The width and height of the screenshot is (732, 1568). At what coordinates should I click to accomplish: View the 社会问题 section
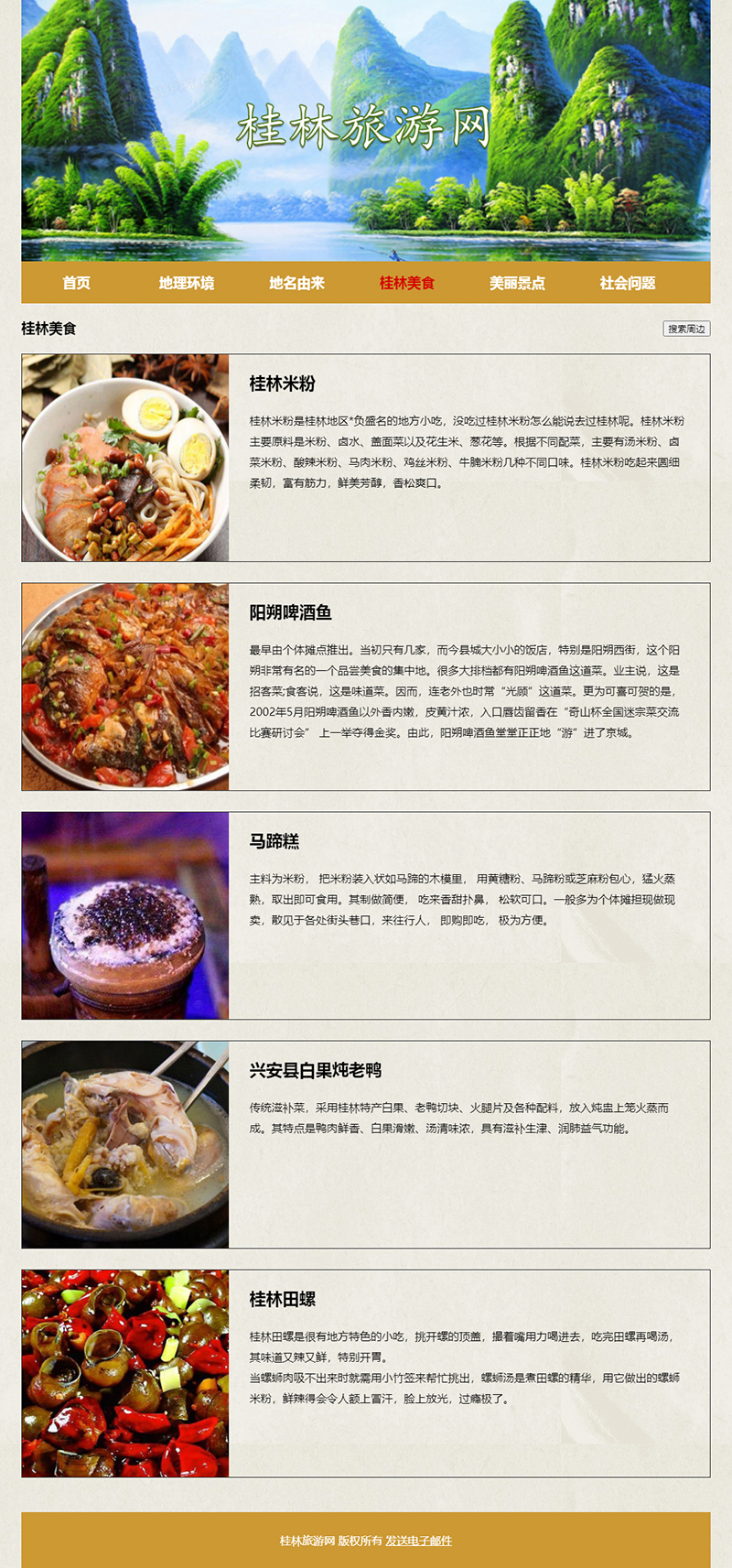click(x=628, y=283)
